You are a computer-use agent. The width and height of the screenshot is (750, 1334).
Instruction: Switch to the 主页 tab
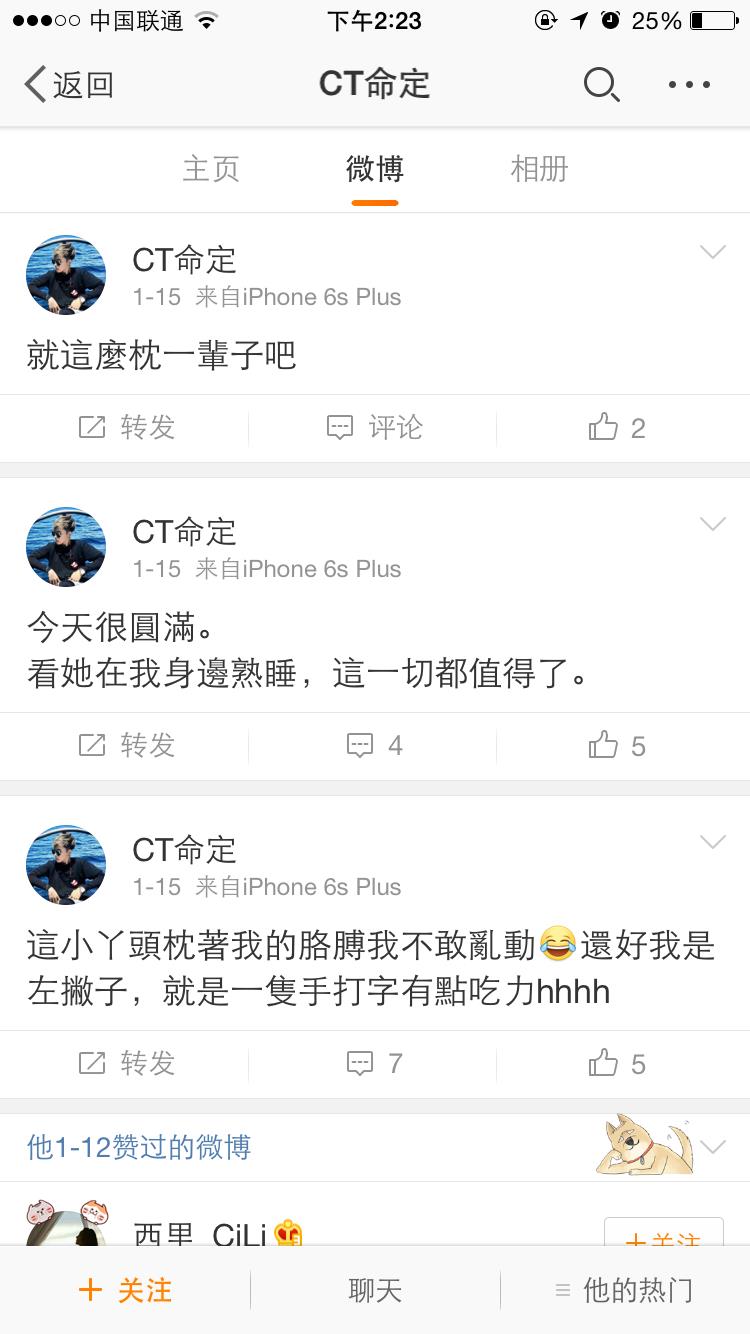(x=211, y=169)
